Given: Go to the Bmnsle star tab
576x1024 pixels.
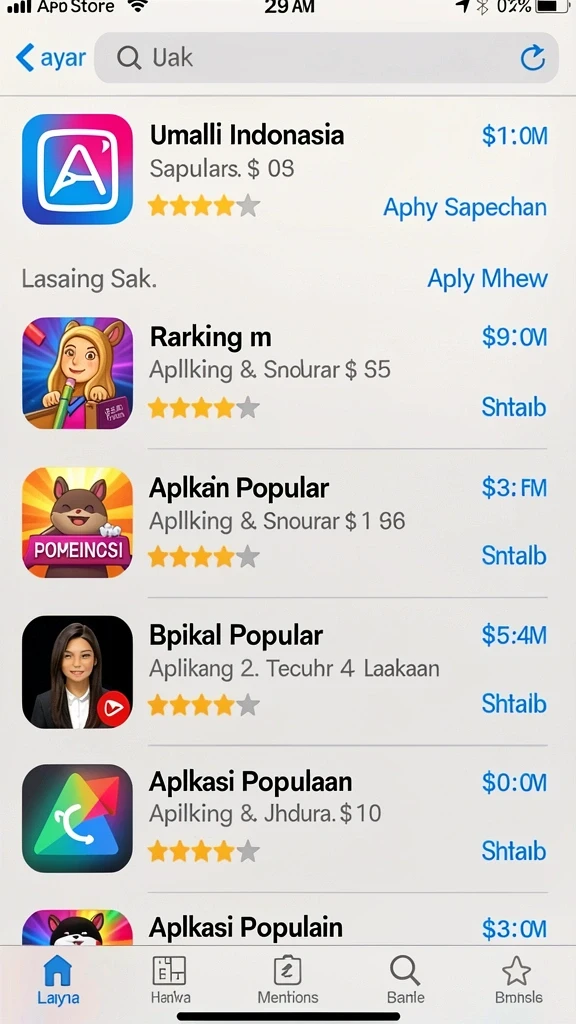Looking at the screenshot, I should [x=518, y=980].
